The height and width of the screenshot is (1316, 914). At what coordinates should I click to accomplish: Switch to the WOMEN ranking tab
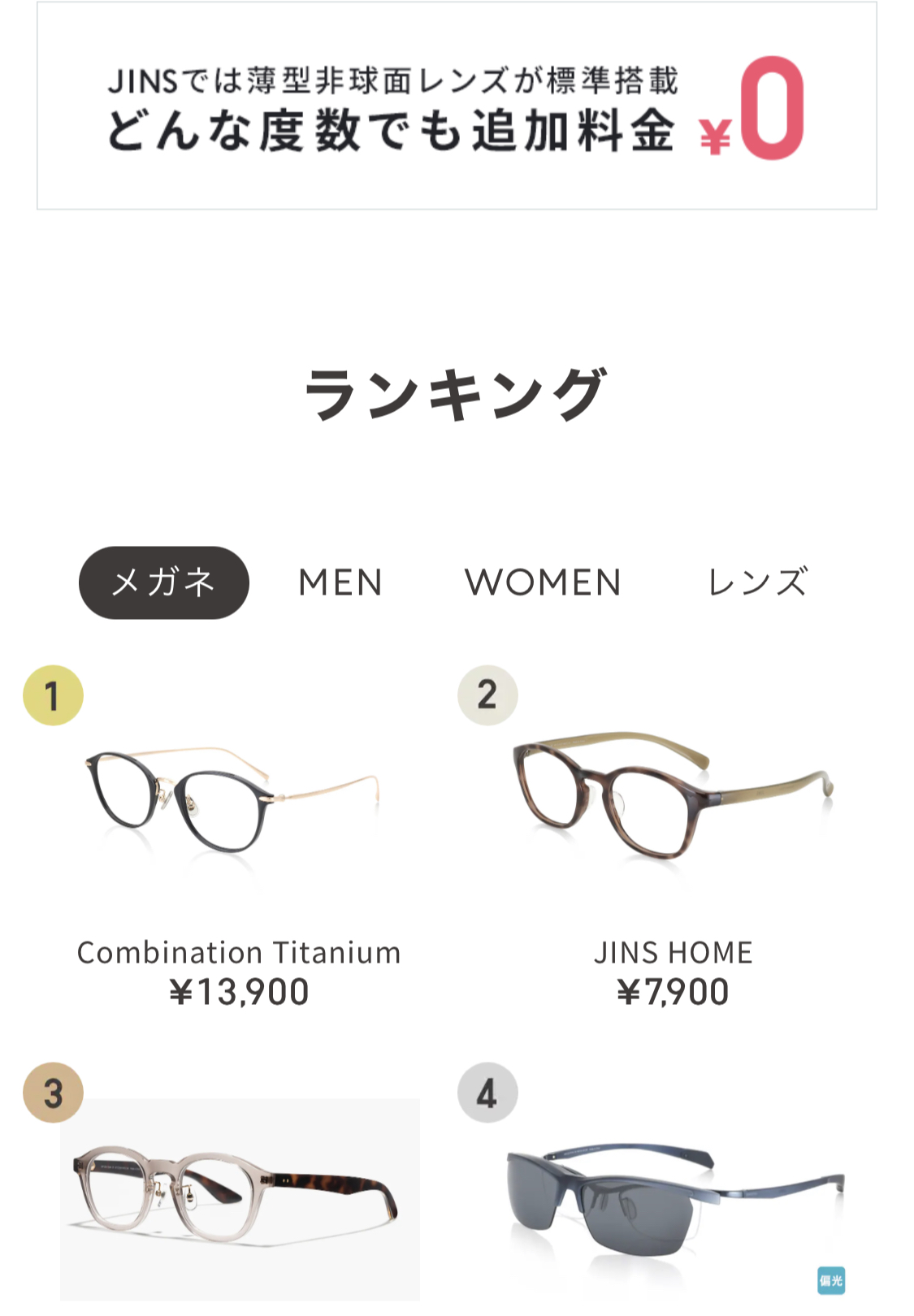[543, 582]
